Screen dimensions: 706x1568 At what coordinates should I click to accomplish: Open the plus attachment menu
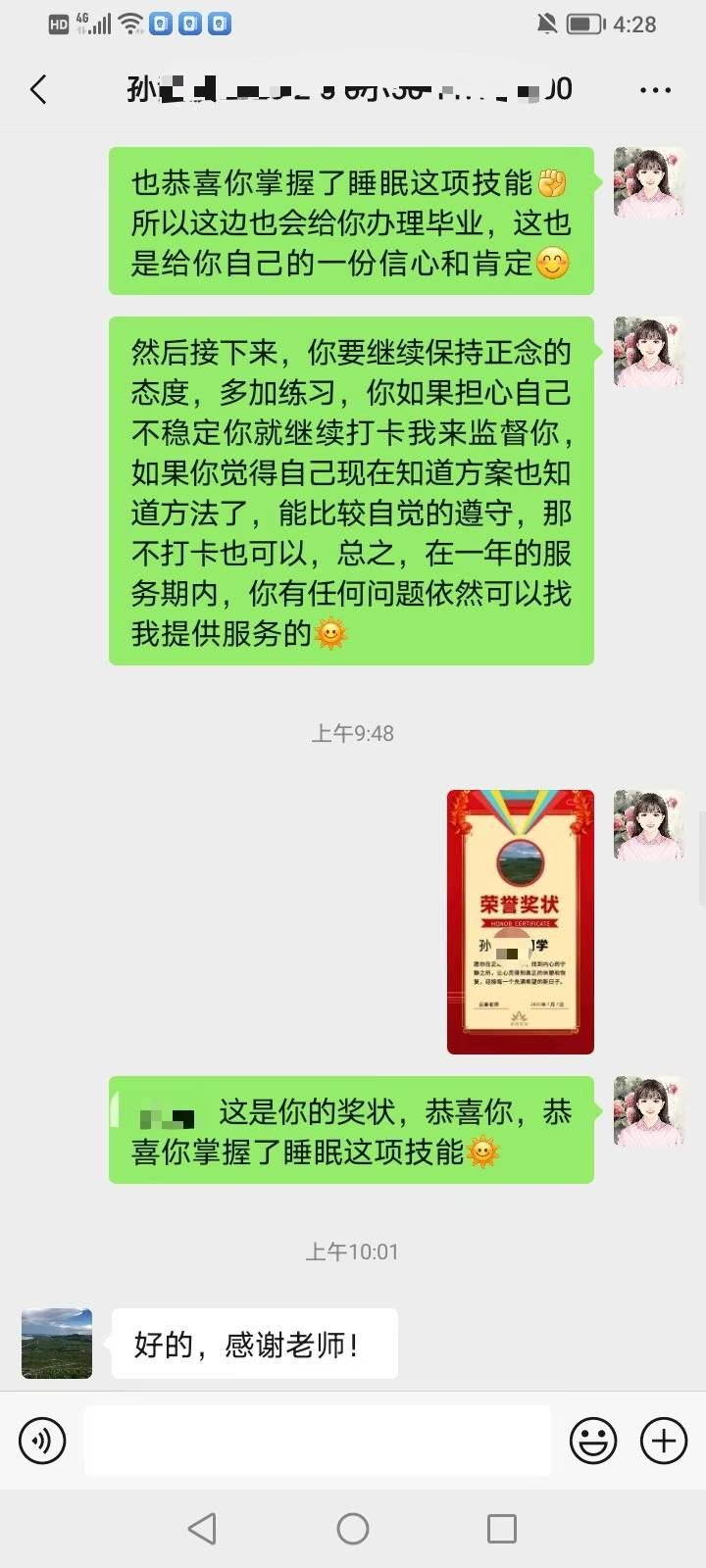[x=664, y=1441]
